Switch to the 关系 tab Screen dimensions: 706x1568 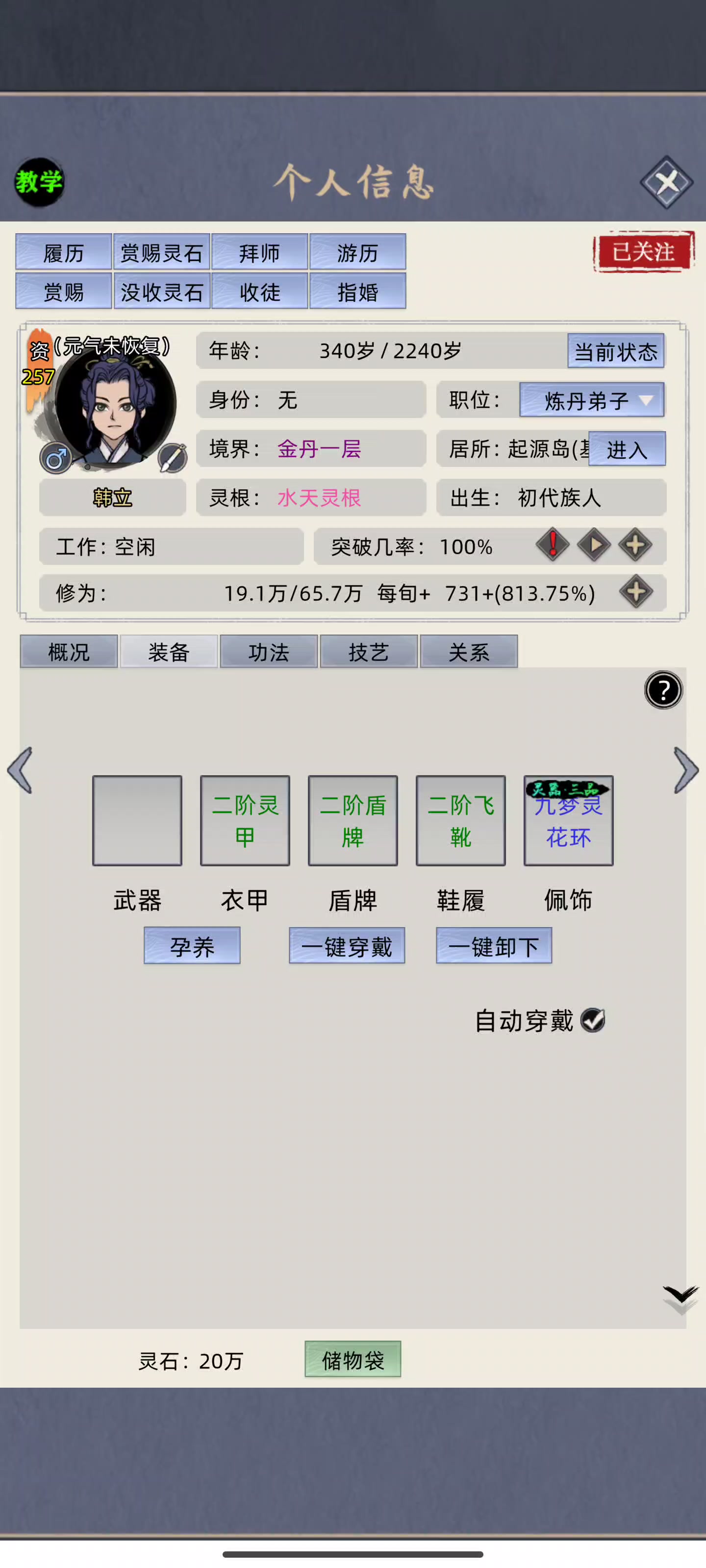point(468,652)
